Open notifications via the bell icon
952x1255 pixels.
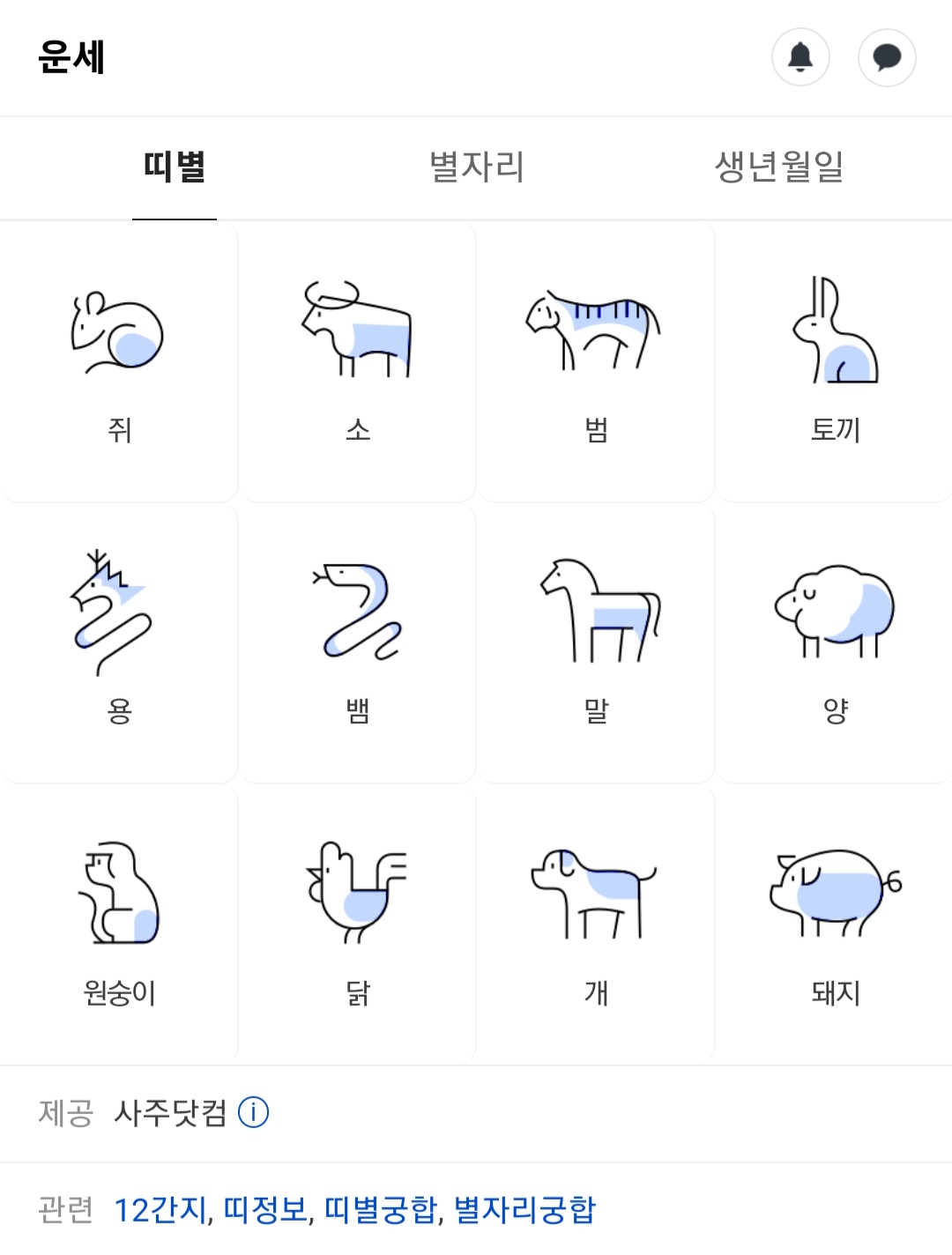click(800, 57)
